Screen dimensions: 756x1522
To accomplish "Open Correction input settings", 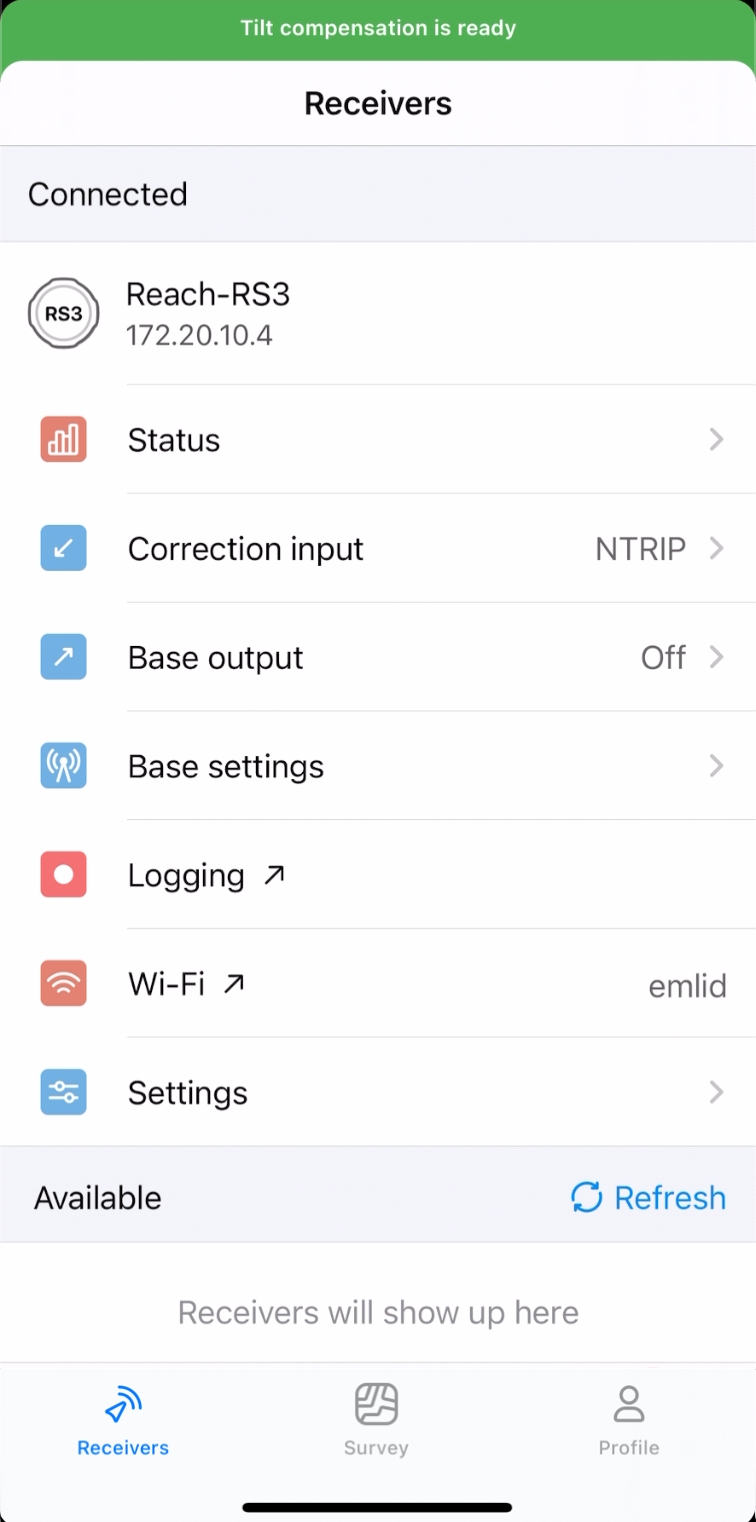I will (x=378, y=549).
